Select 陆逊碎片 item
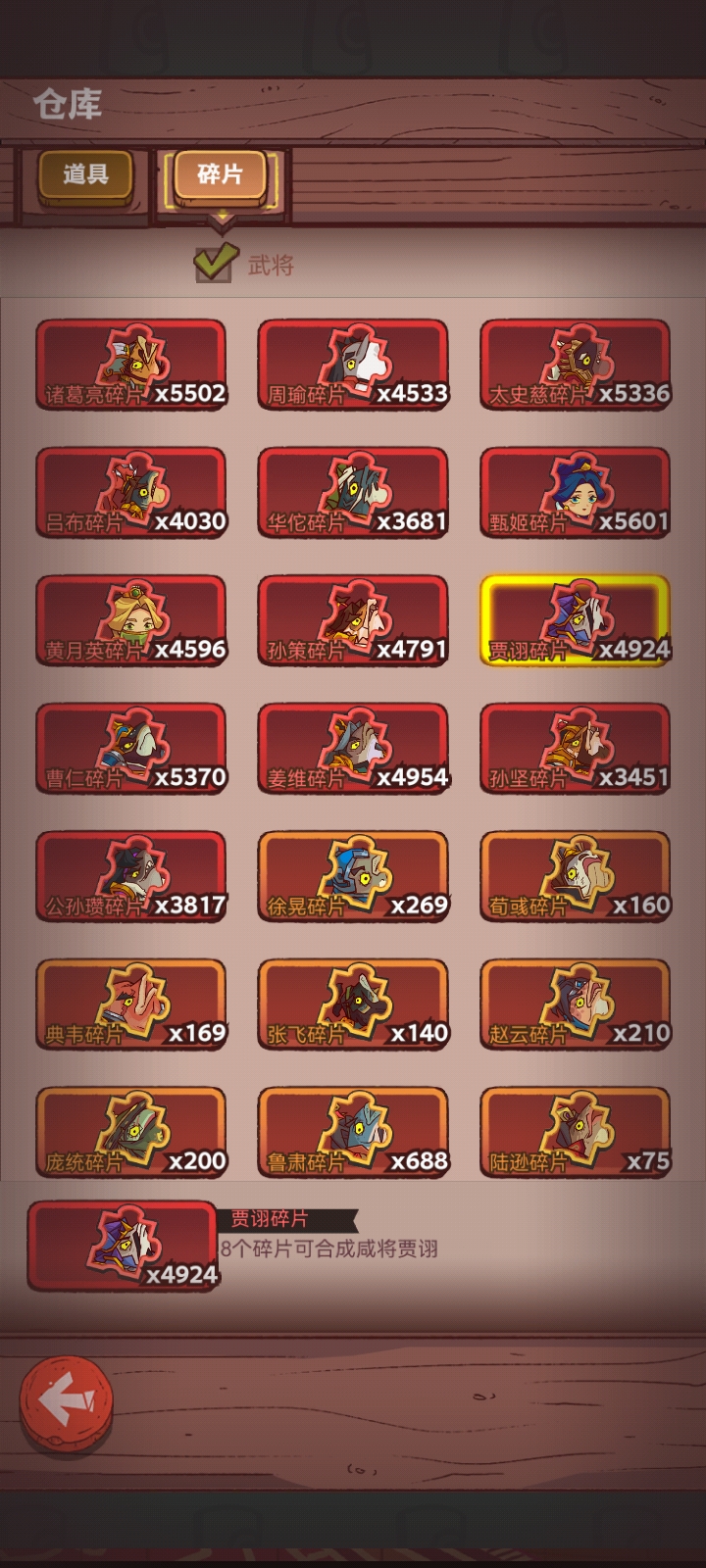706x1568 pixels. click(x=576, y=1132)
